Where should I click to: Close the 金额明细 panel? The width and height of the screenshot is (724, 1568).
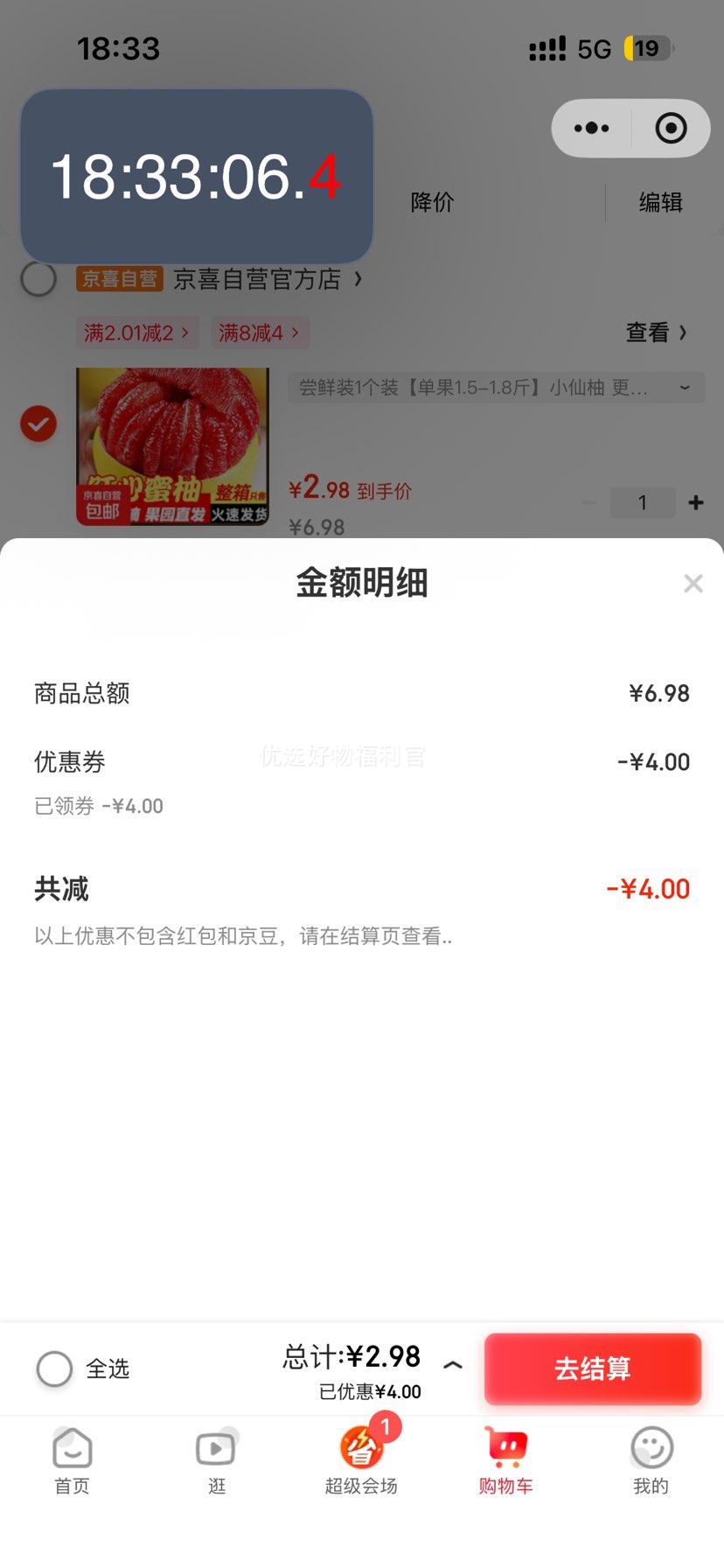click(693, 584)
